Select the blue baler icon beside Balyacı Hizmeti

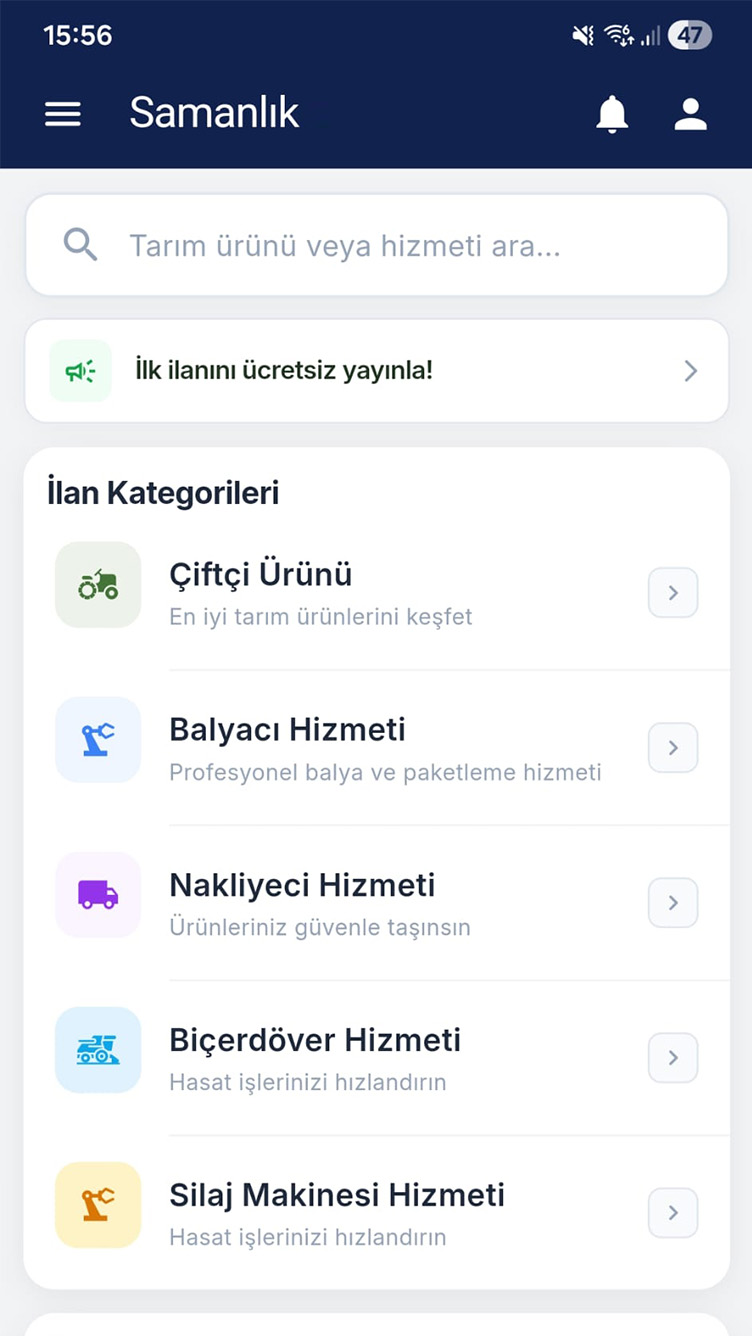tap(97, 740)
